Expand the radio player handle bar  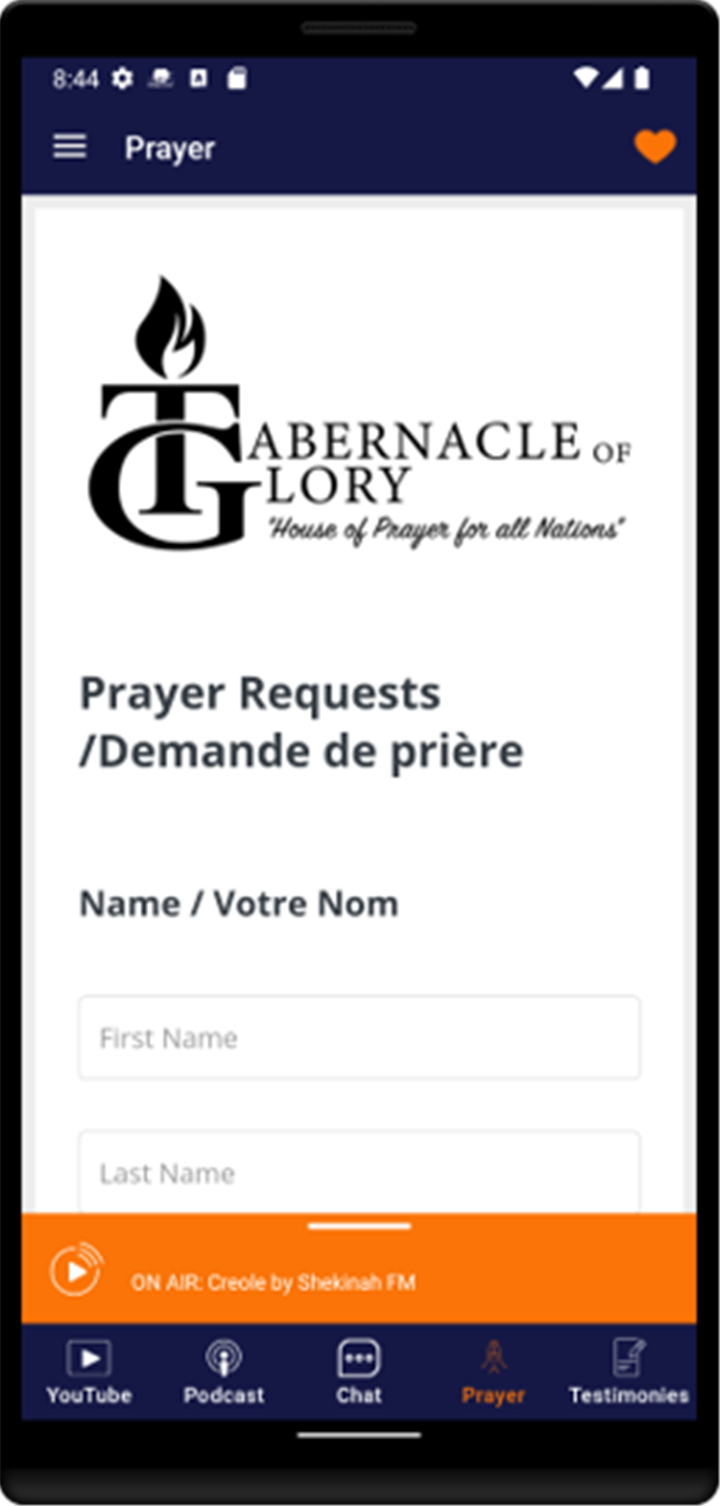359,1225
